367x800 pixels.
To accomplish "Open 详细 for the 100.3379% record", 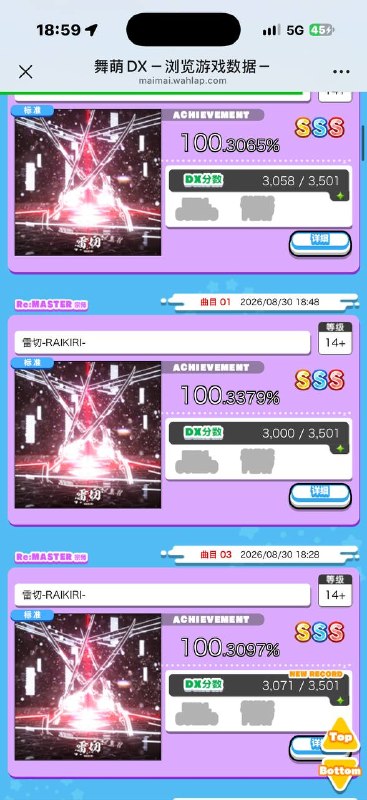I will 320,495.
